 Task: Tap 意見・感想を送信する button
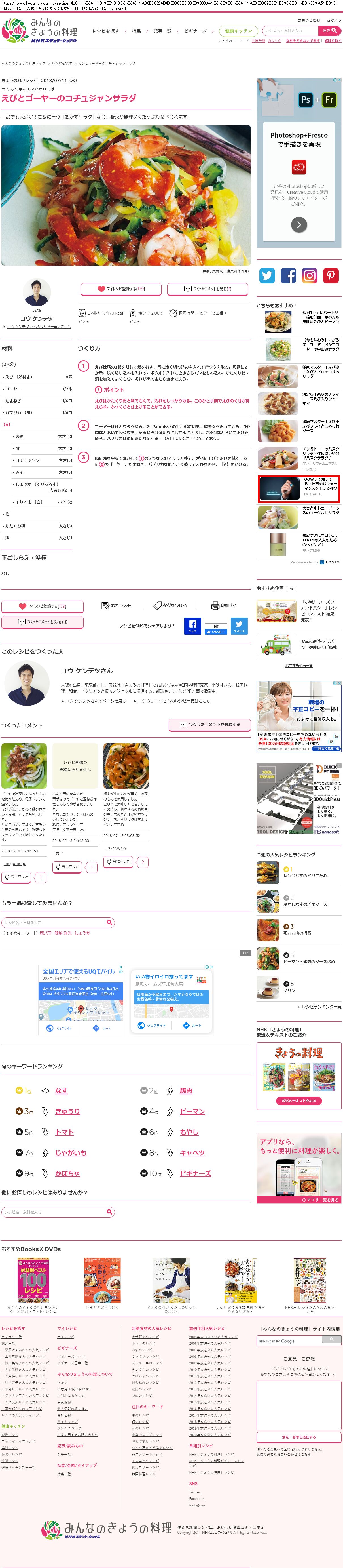[x=298, y=1437]
